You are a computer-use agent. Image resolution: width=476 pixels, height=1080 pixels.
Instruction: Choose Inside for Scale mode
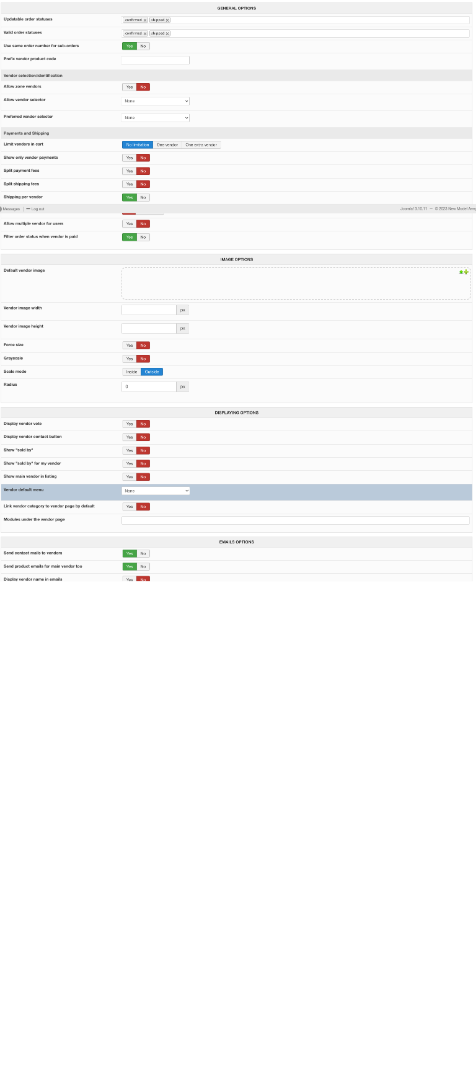click(131, 372)
